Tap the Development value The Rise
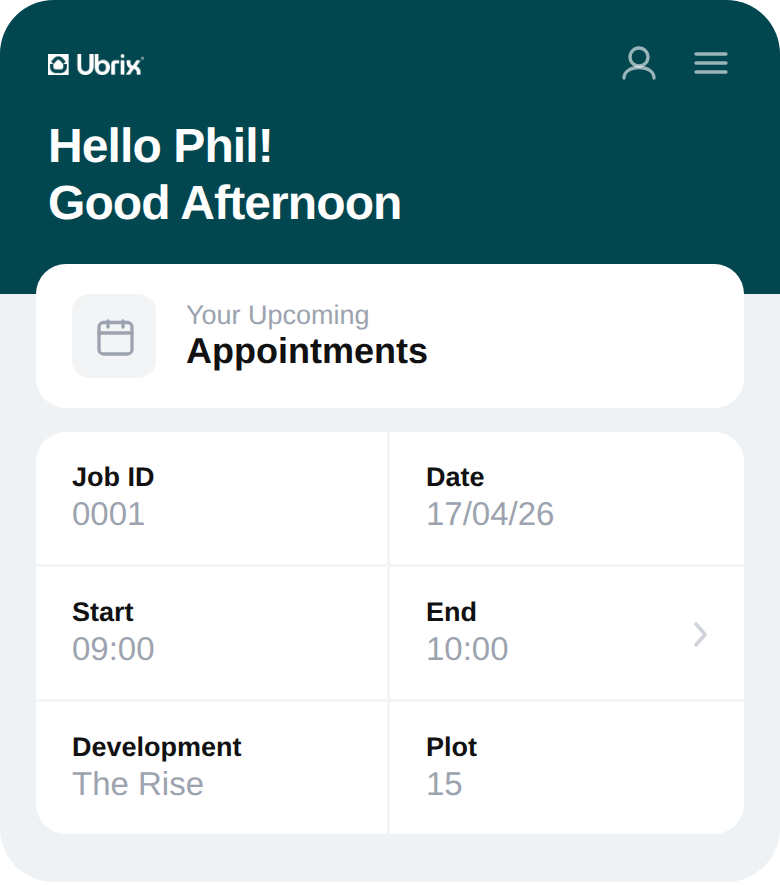This screenshot has height=885, width=780. point(138,784)
